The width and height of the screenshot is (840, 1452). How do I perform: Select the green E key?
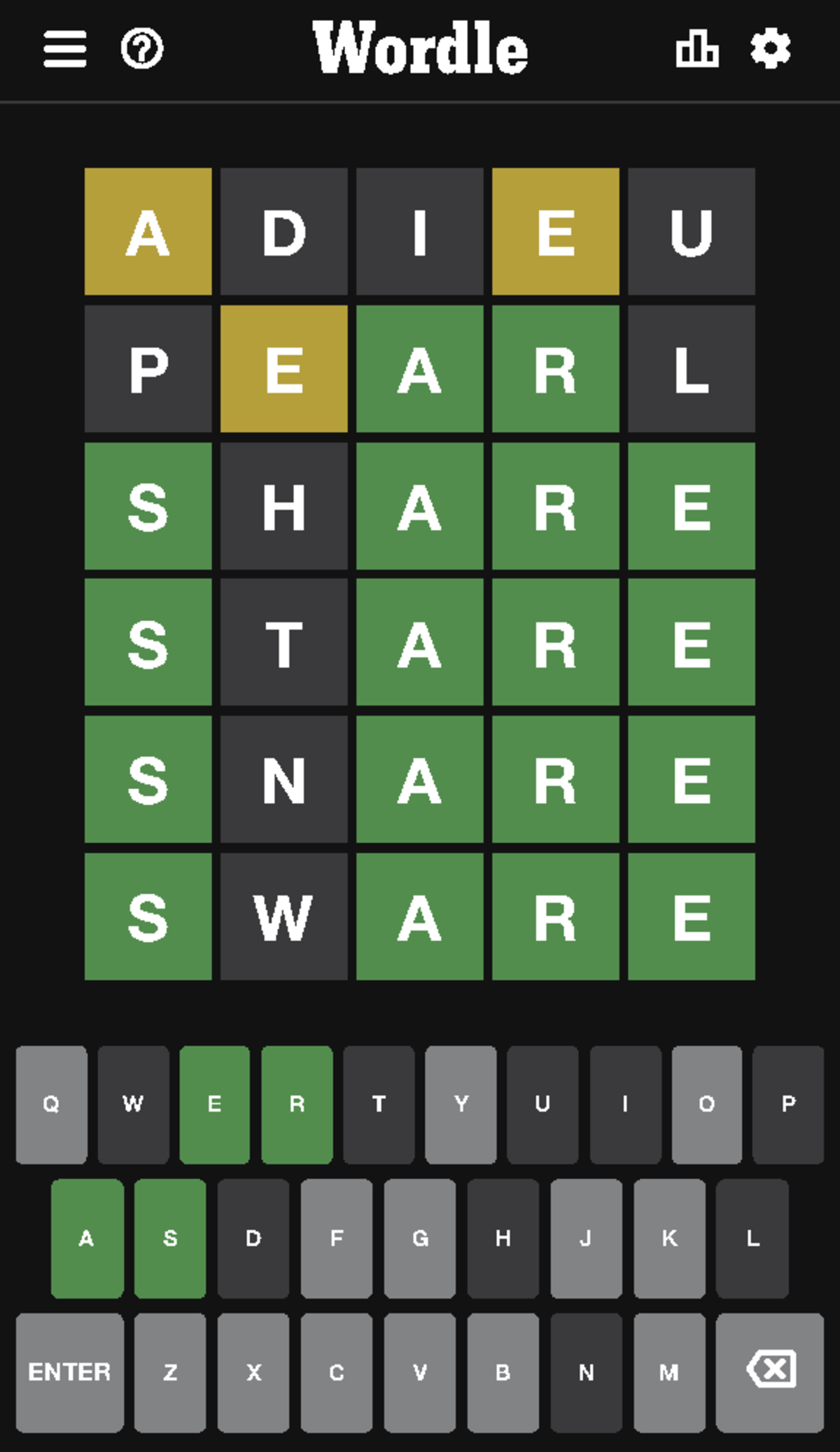[214, 1104]
